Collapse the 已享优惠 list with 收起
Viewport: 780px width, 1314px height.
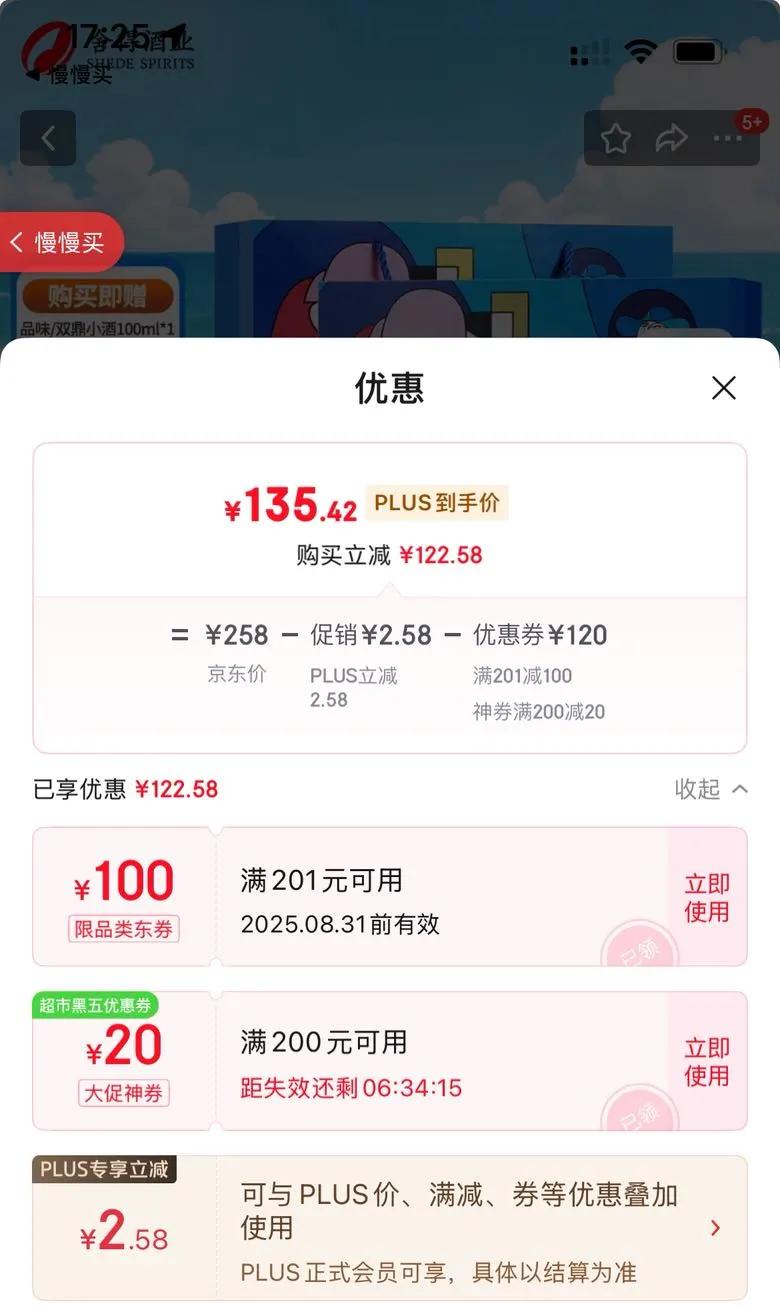click(x=711, y=789)
